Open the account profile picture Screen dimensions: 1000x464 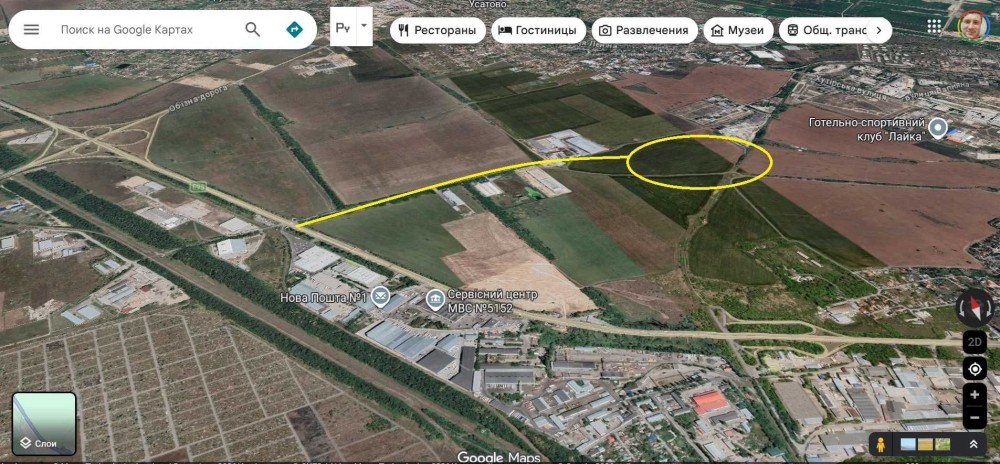pyautogui.click(x=973, y=26)
